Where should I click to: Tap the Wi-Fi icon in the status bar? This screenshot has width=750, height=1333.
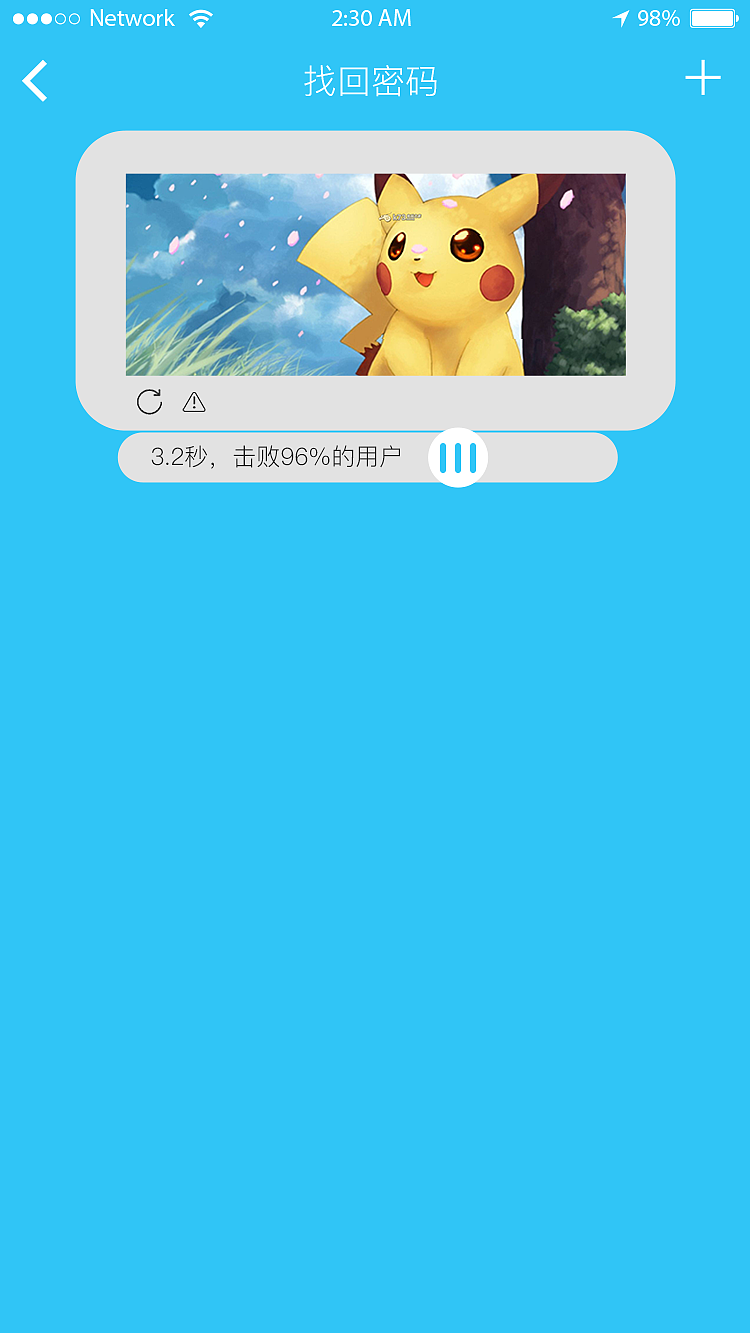click(199, 17)
